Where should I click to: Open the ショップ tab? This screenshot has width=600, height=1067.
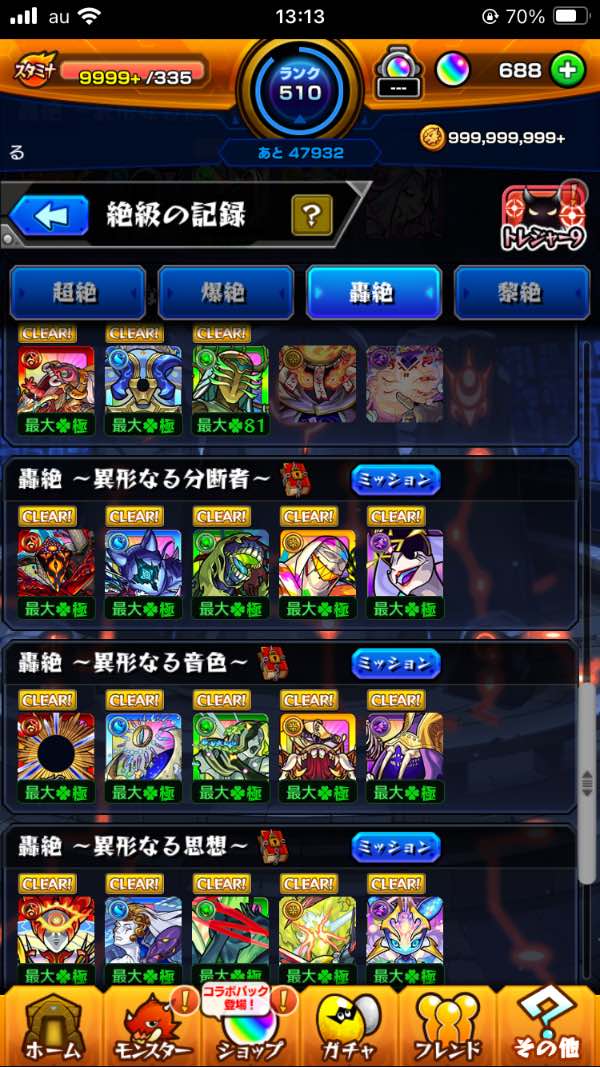pyautogui.click(x=250, y=1030)
